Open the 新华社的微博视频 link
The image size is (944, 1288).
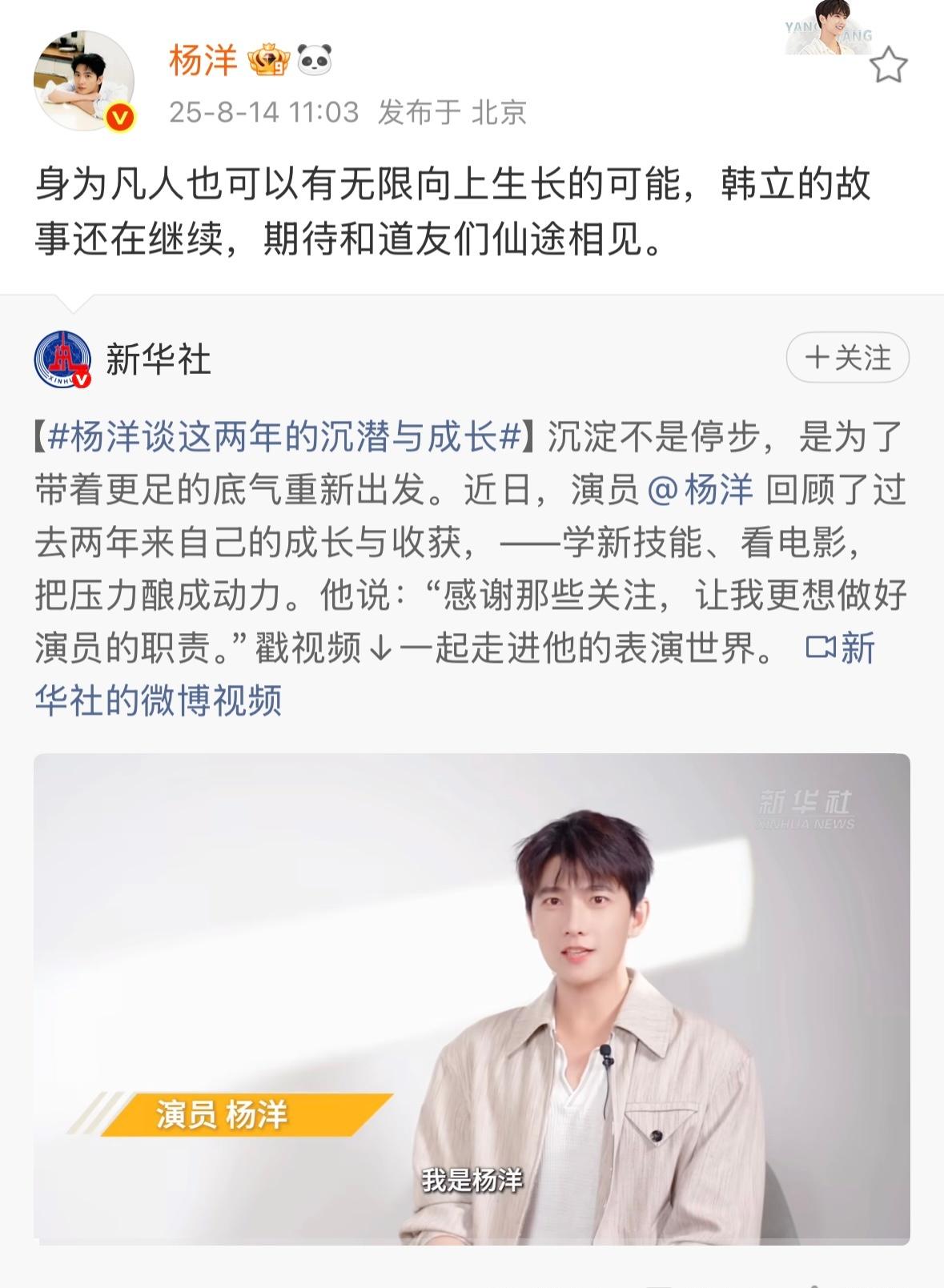point(159,700)
